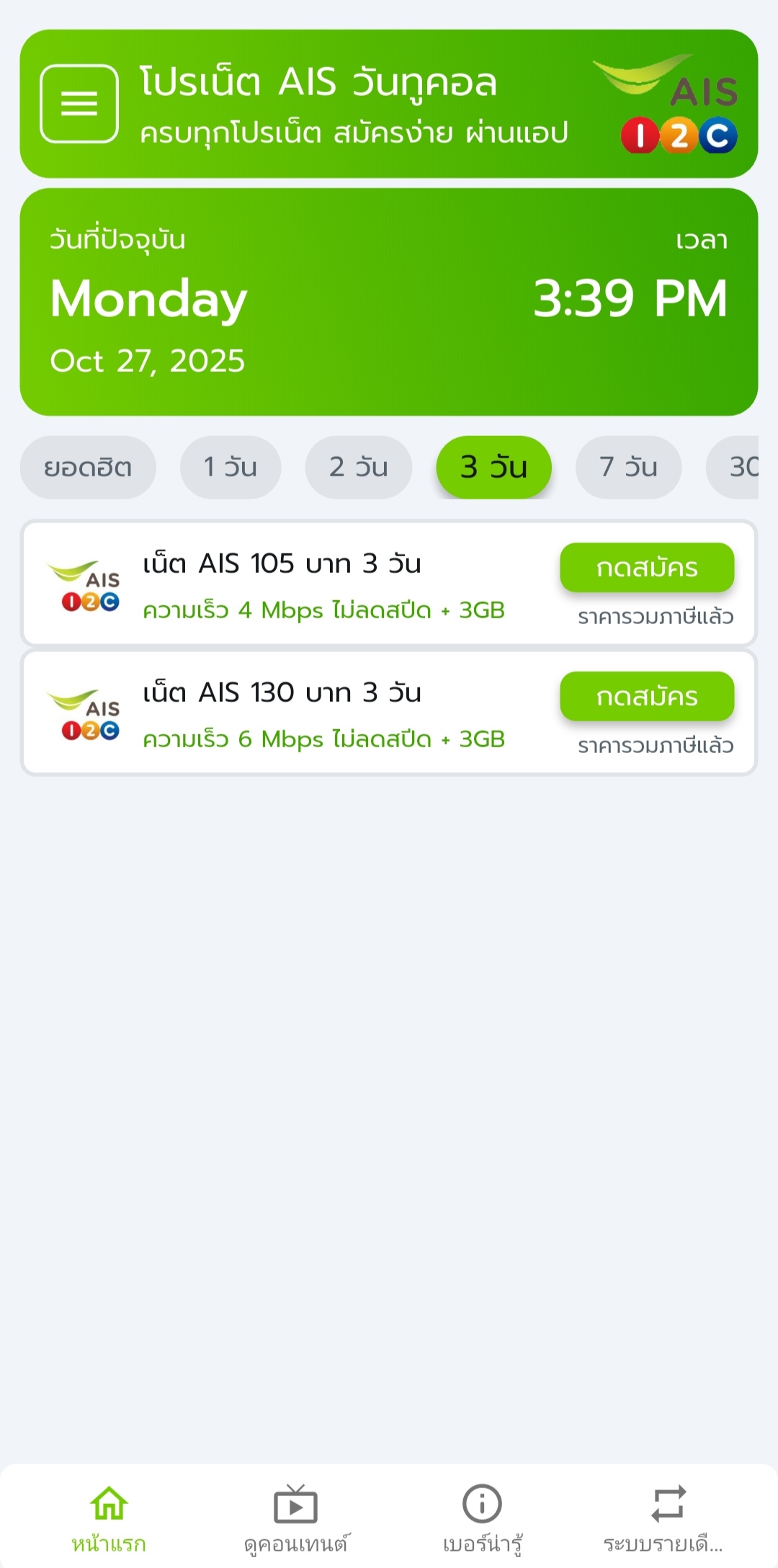
Task: Open the เน็ต AIS 130 บาท package card
Action: tap(324, 712)
